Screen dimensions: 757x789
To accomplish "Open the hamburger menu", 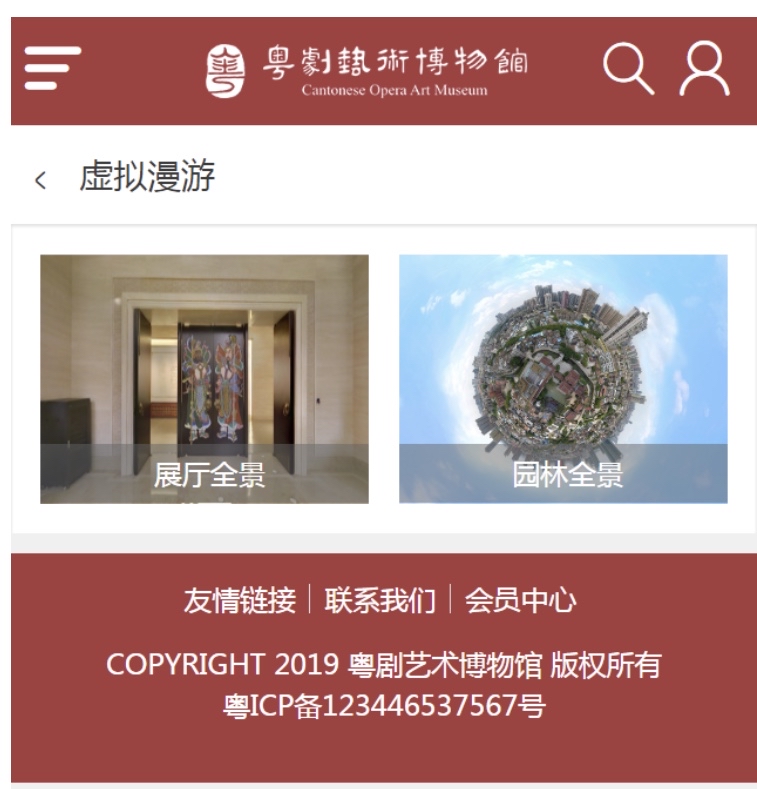I will pos(53,68).
